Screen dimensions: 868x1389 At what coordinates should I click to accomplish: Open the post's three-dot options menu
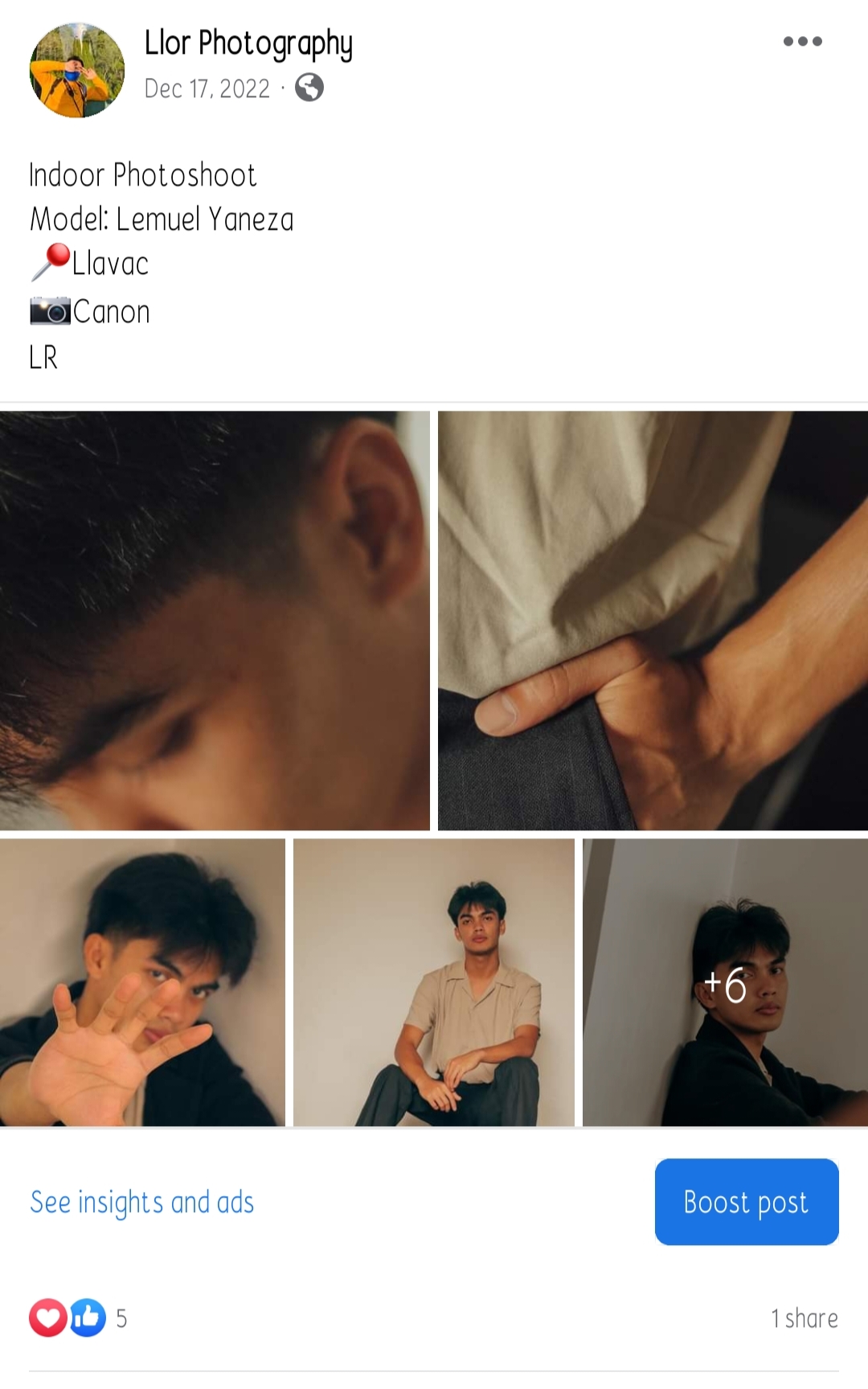click(802, 42)
